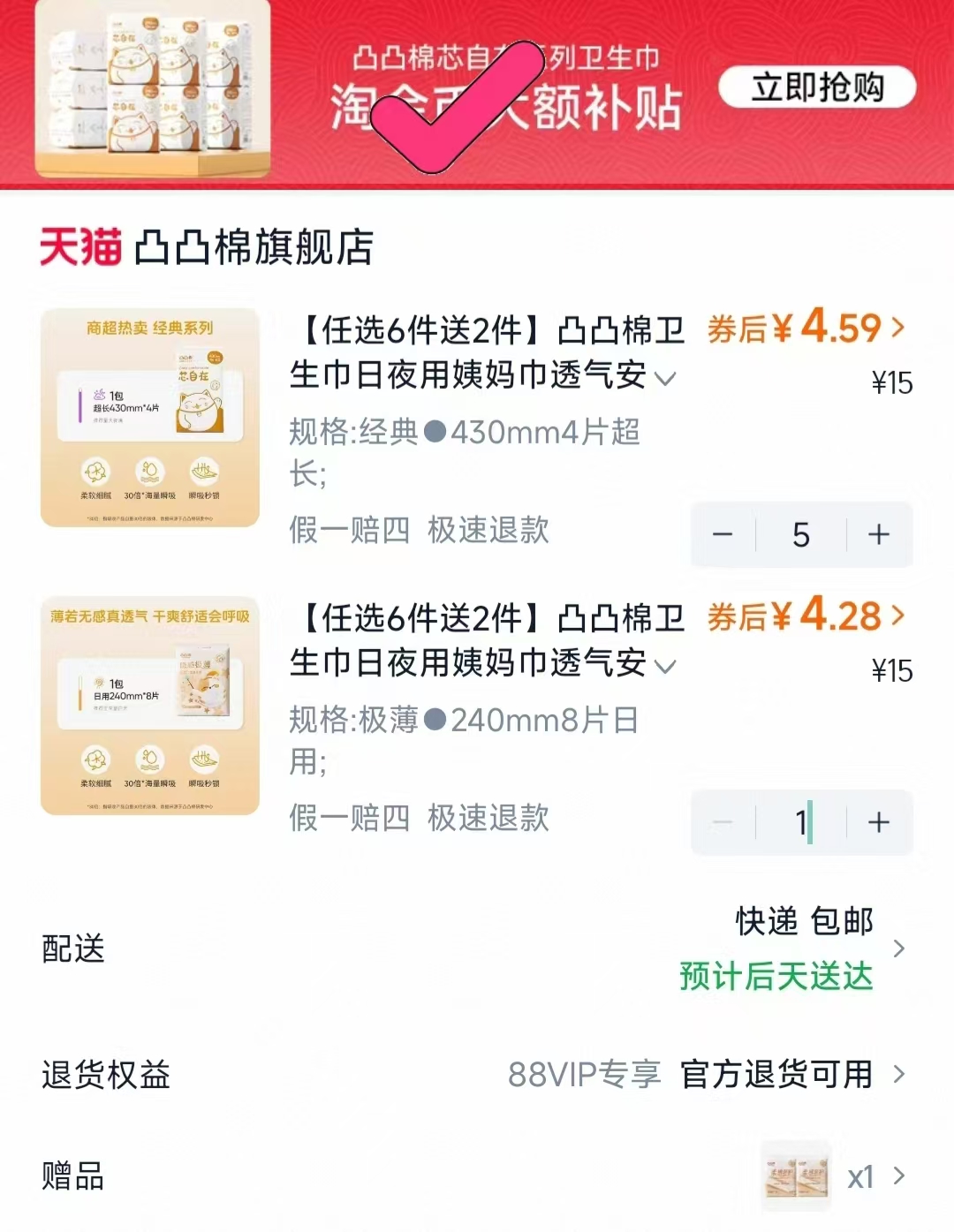Increase quantity of the 430mm product
The image size is (954, 1232).
coord(878,535)
